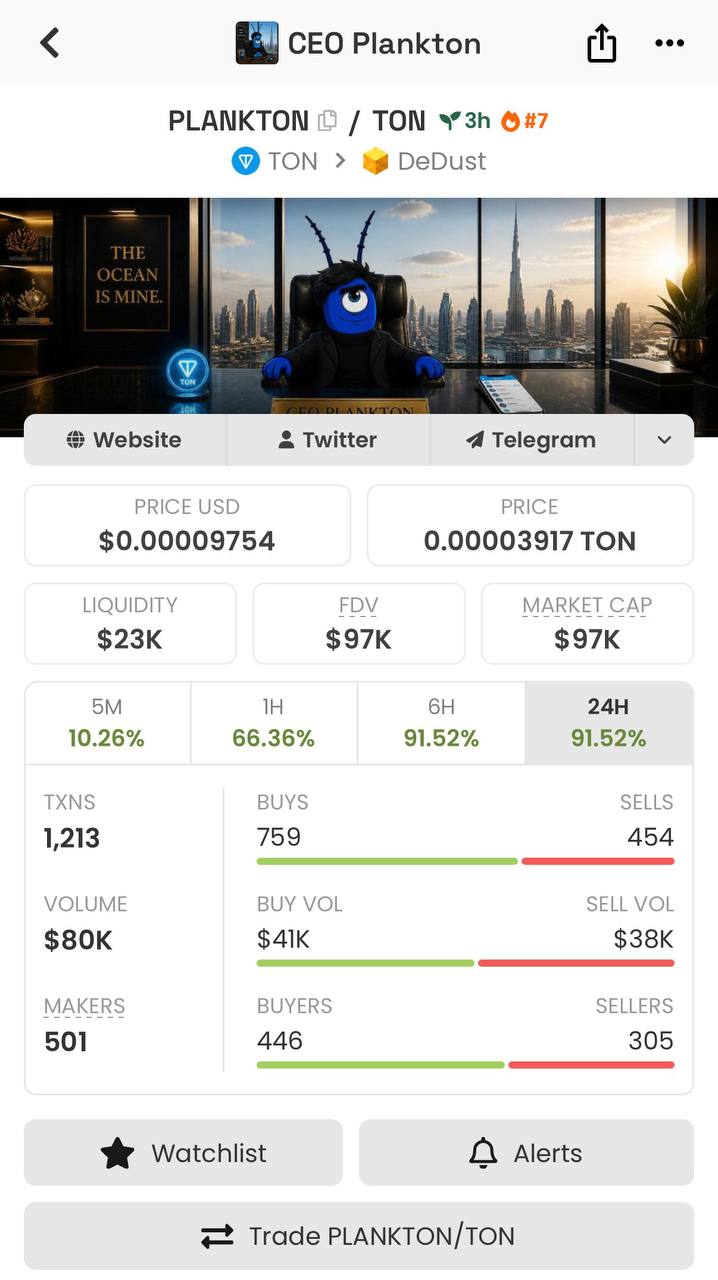Select the 1H timeframe stats
The height and width of the screenshot is (1280, 718).
point(274,723)
